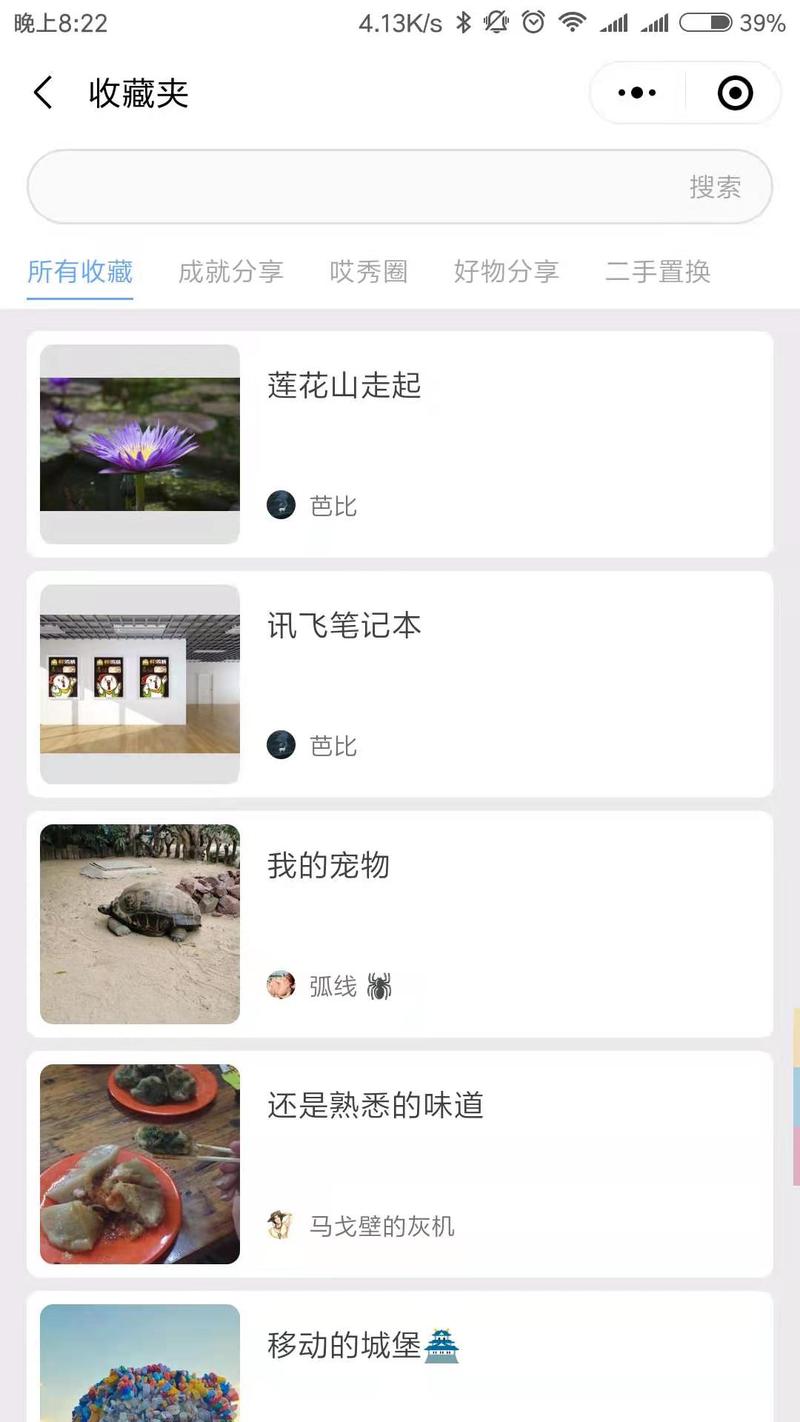Open the 莲花山走起 post
This screenshot has height=1422, width=800.
click(400, 444)
